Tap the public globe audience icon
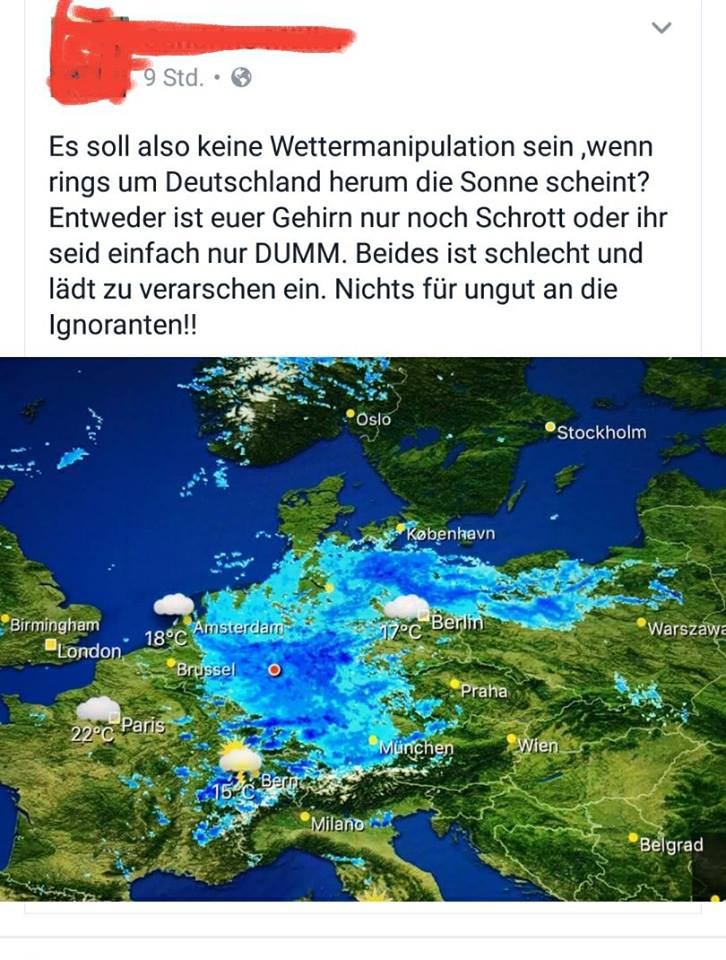This screenshot has width=726, height=960. point(240,77)
